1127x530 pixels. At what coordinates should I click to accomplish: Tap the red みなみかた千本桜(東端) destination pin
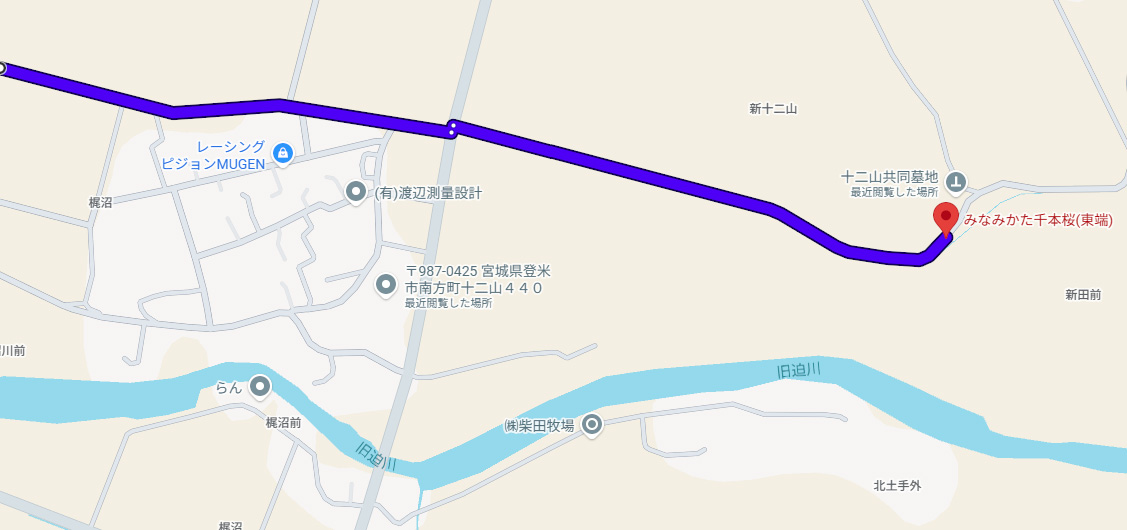click(945, 217)
